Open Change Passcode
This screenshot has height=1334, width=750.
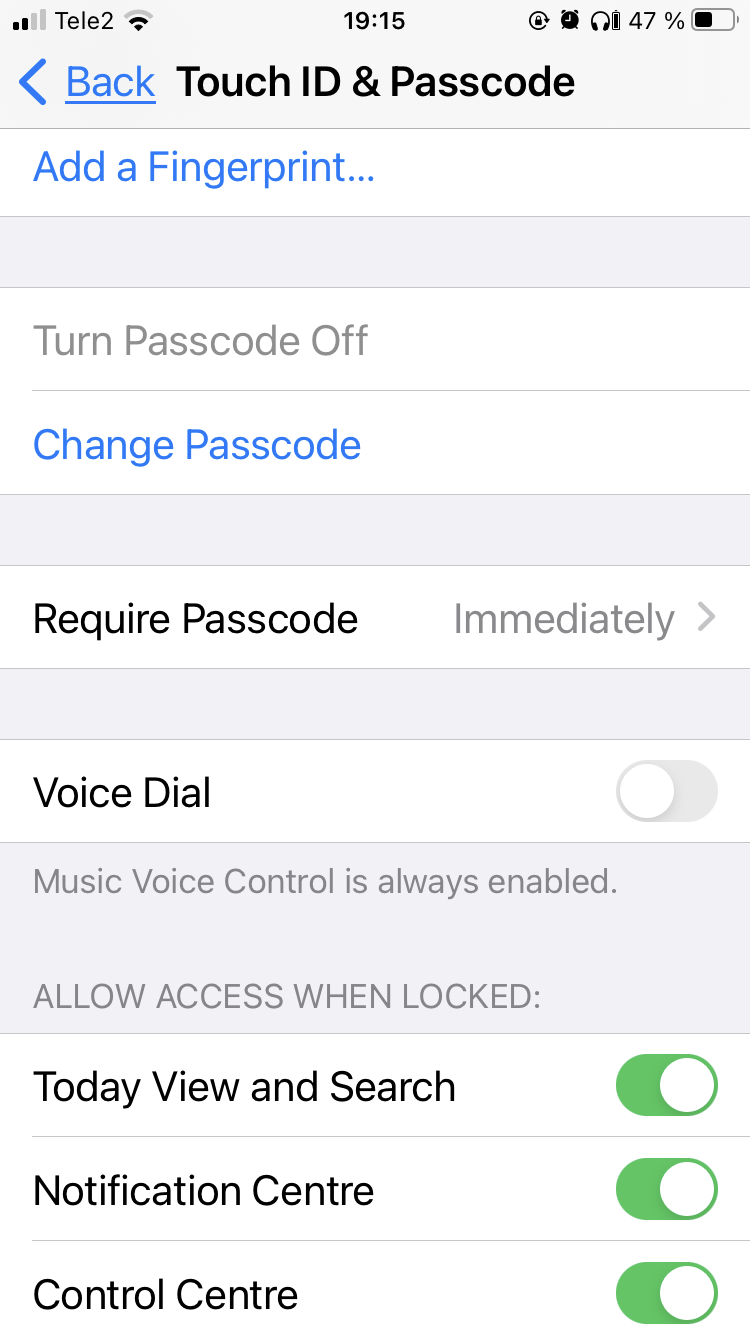point(197,445)
